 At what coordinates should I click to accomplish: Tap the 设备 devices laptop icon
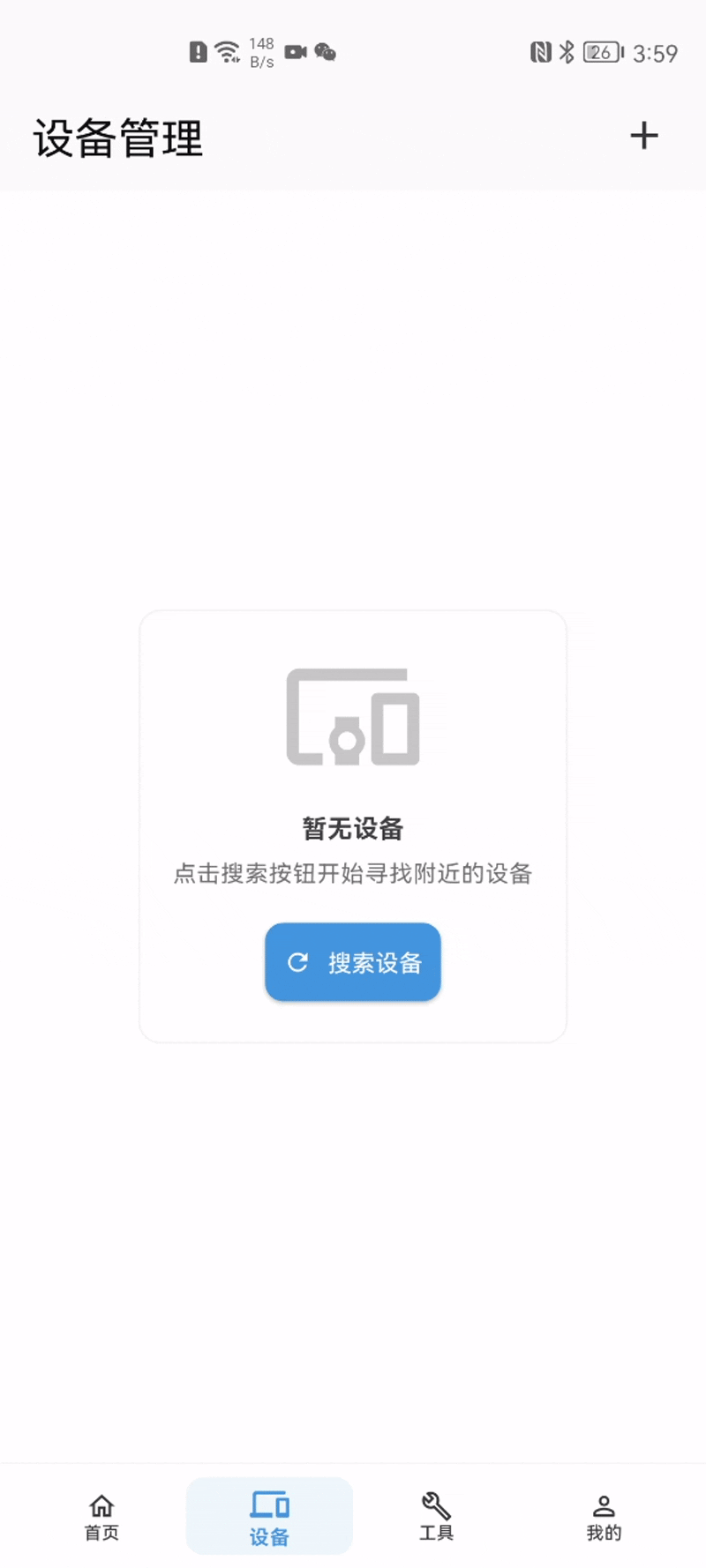pyautogui.click(x=269, y=1501)
